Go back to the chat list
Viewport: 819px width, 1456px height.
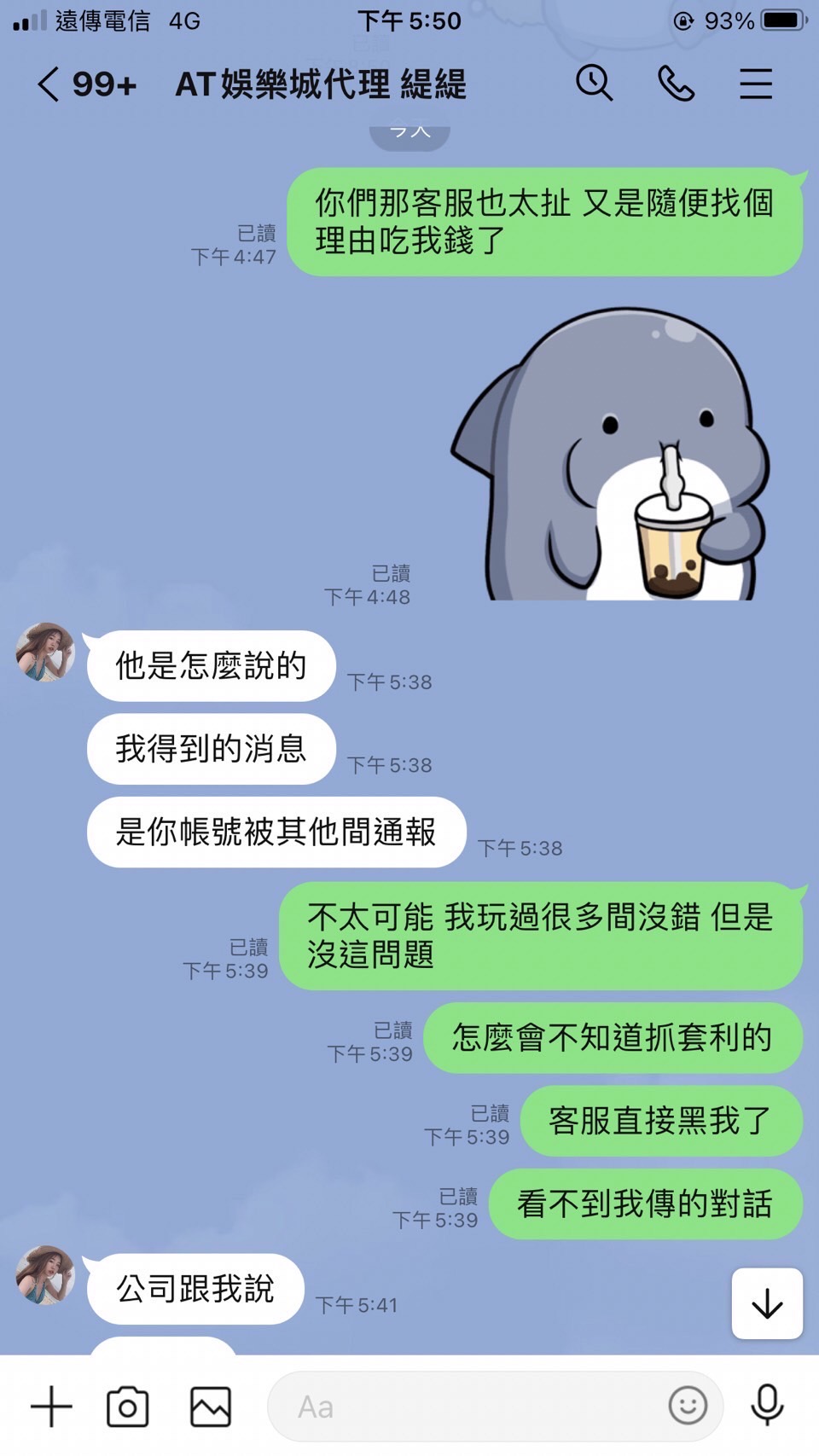pos(49,84)
